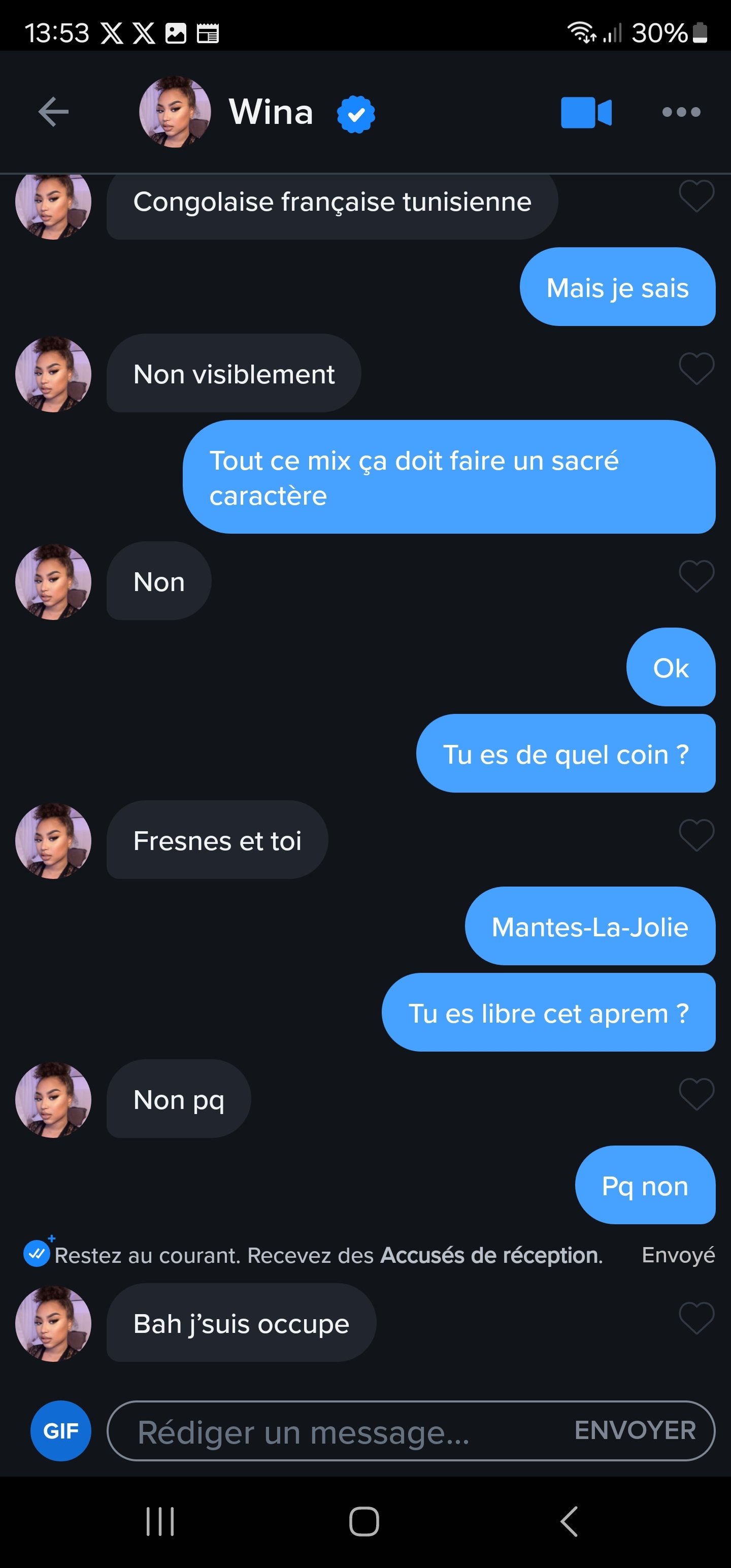
Task: Open Wina's profile from header avatar
Action: click(x=175, y=112)
